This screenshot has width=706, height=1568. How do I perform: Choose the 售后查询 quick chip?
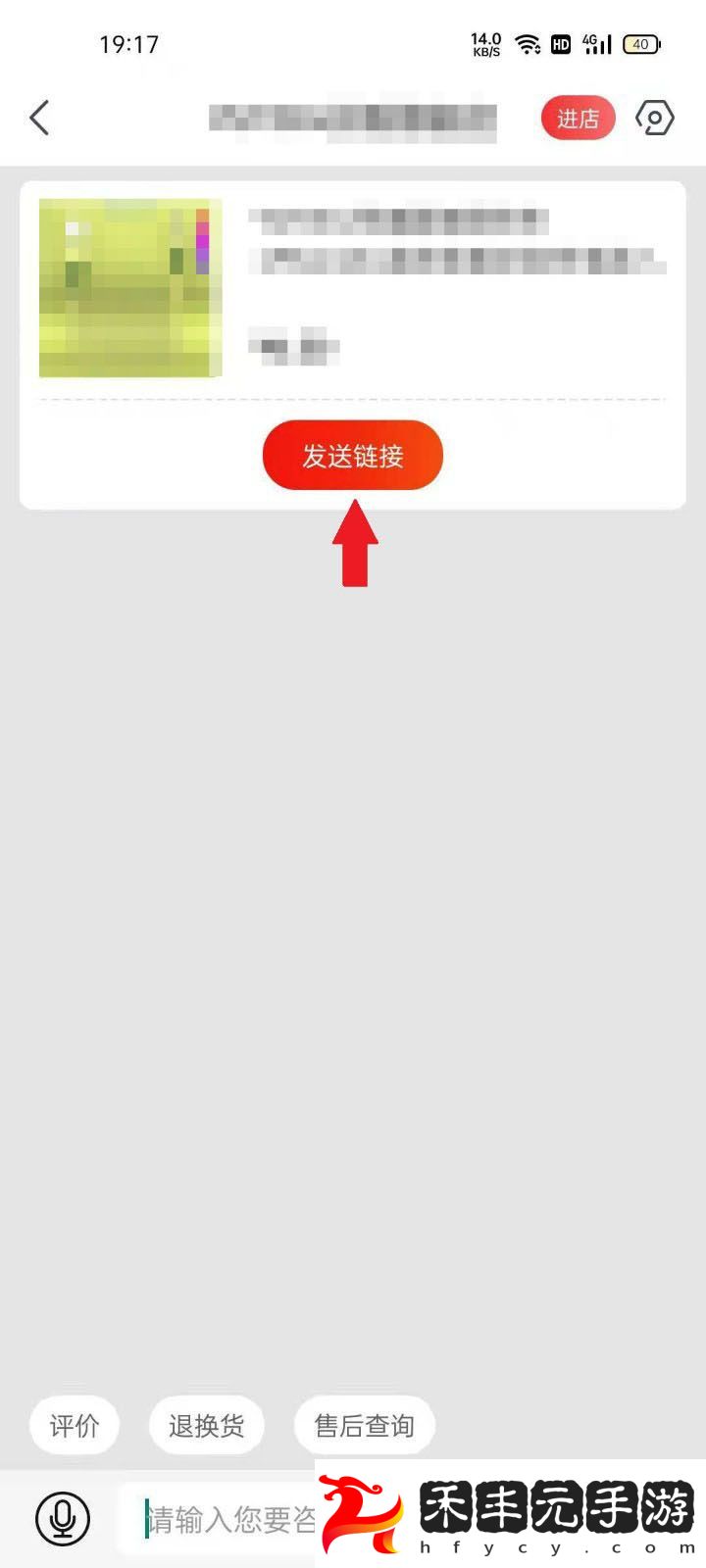[364, 1426]
